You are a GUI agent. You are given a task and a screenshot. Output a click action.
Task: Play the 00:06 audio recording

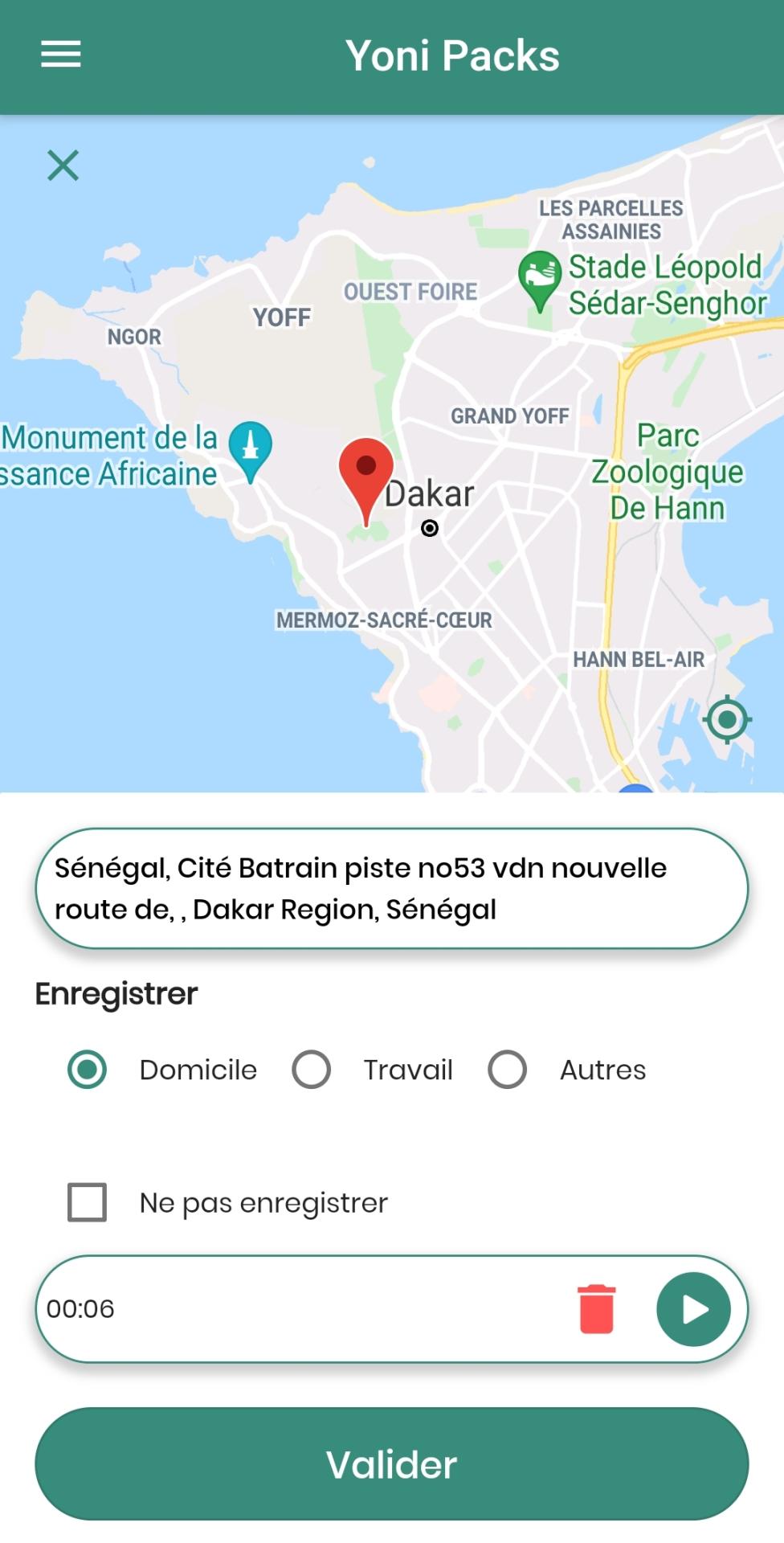(x=694, y=1308)
